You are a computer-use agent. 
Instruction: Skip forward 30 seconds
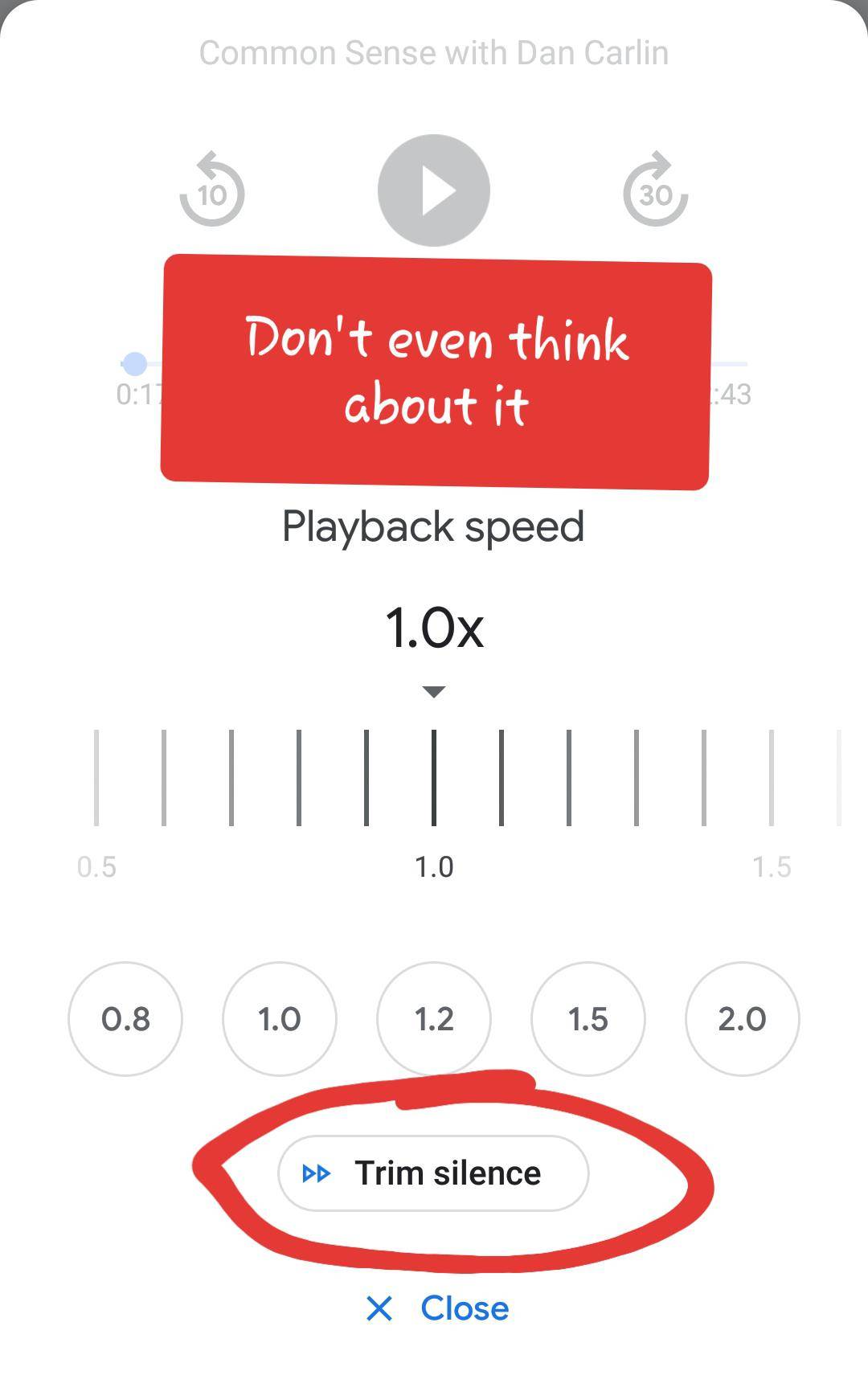[655, 191]
